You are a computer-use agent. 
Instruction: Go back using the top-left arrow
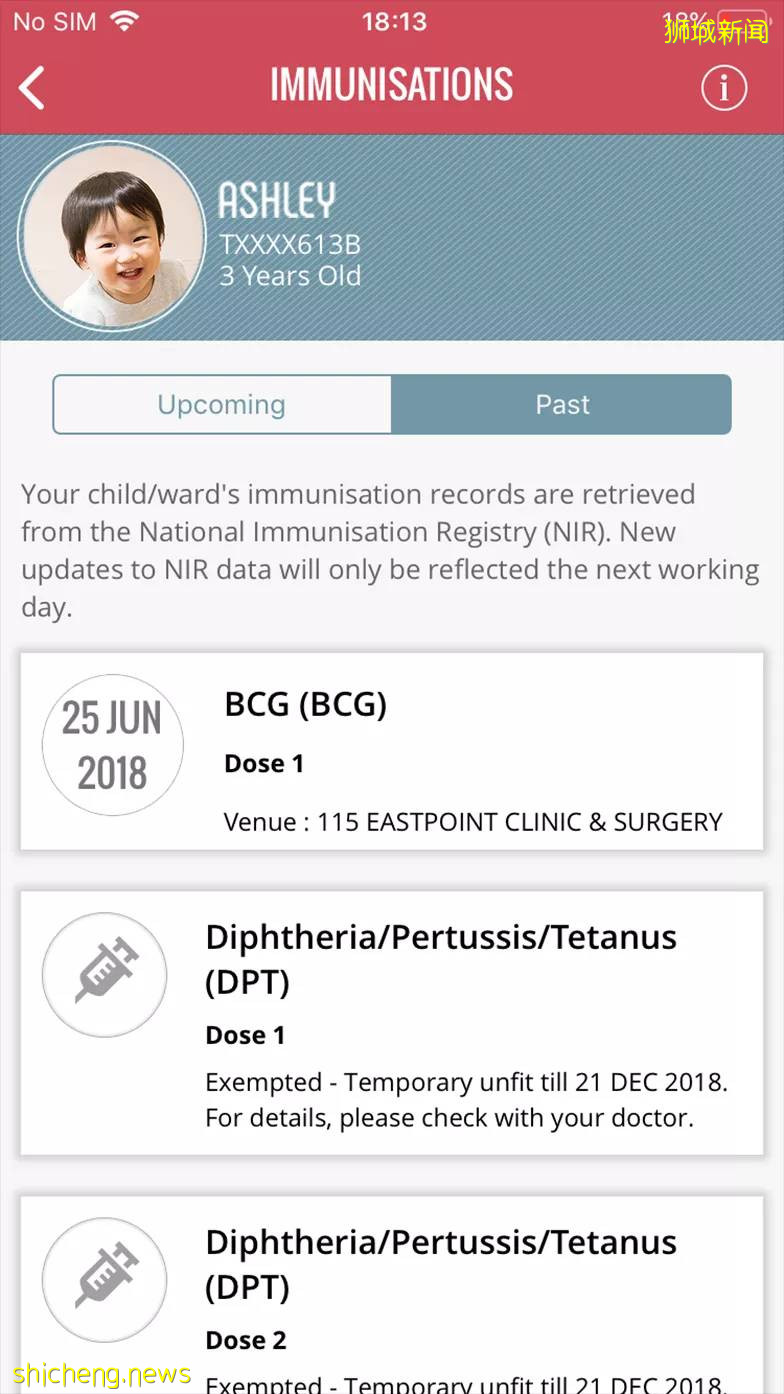pyautogui.click(x=32, y=88)
